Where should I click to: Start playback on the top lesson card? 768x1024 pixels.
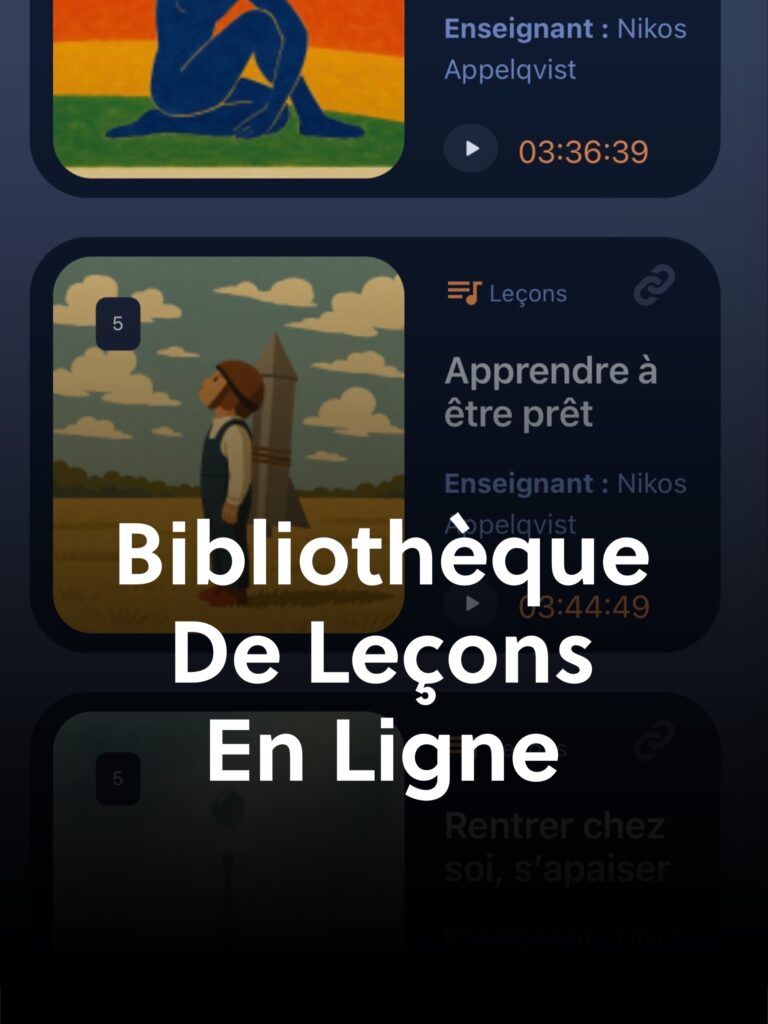tap(470, 147)
